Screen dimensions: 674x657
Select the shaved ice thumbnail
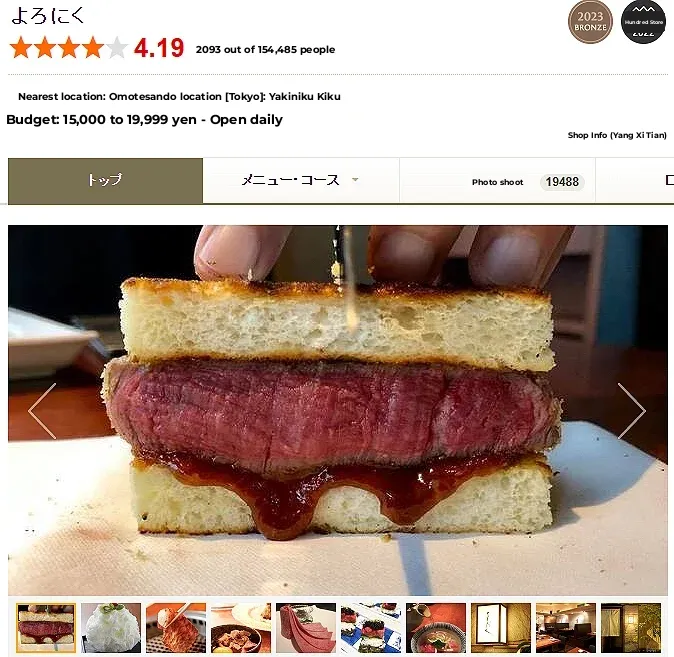tap(111, 627)
